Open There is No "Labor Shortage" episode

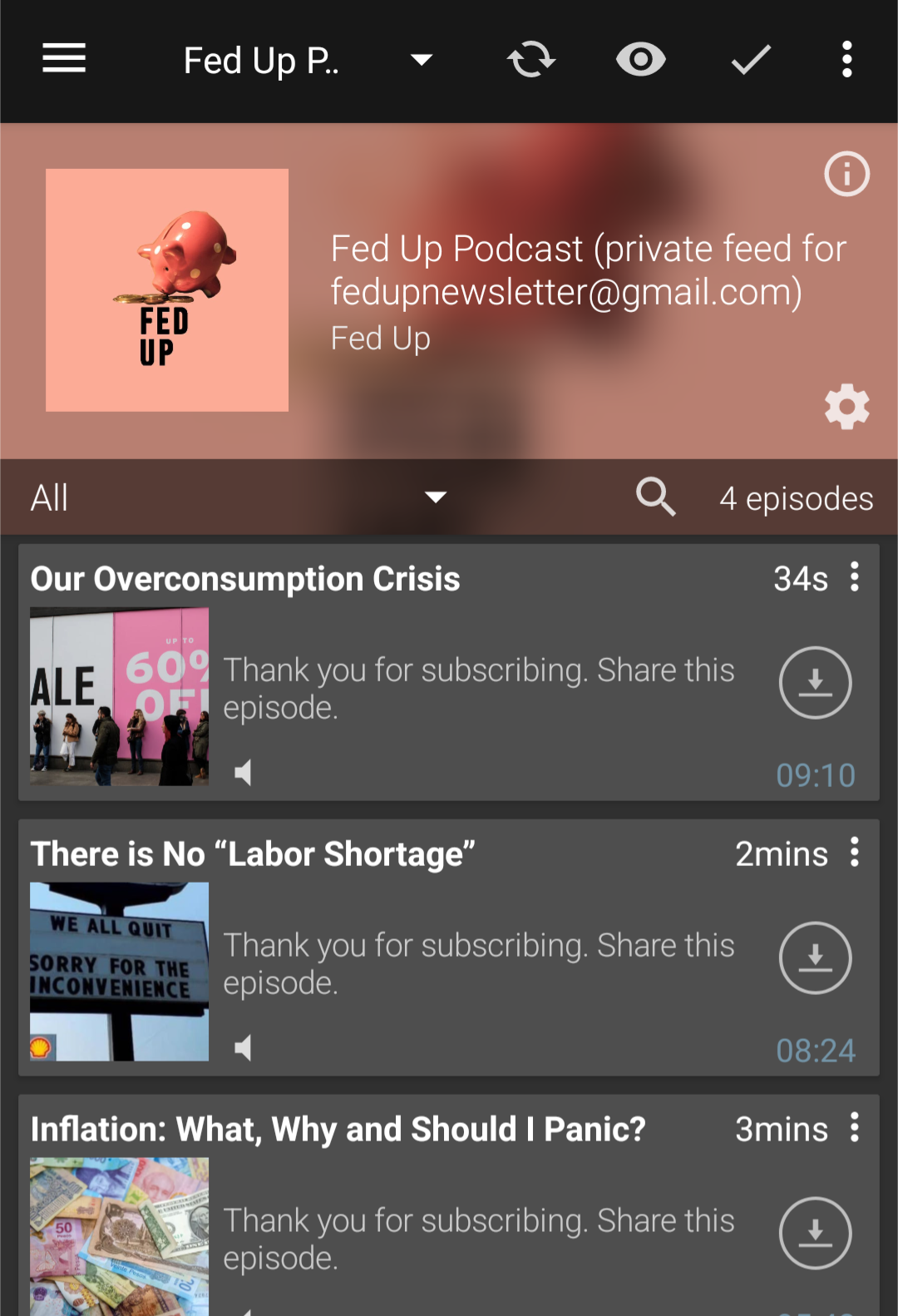(x=253, y=855)
